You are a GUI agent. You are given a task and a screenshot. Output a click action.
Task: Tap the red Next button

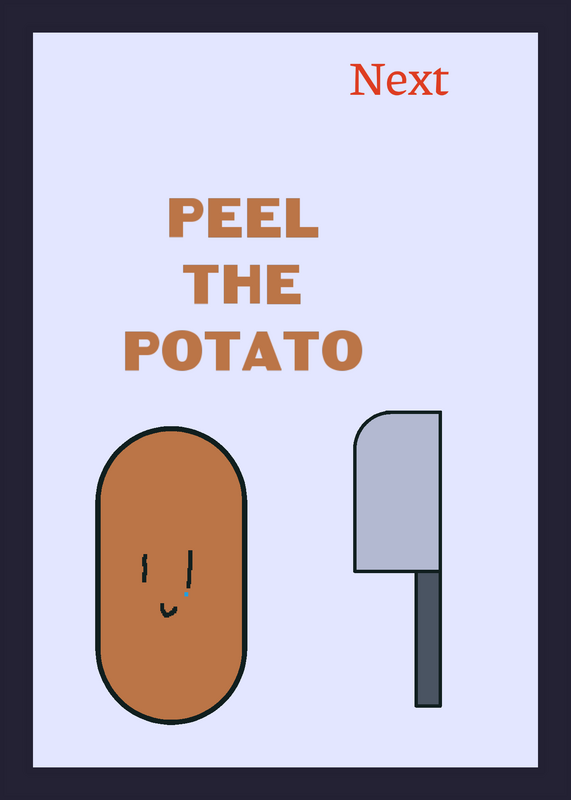coord(399,80)
